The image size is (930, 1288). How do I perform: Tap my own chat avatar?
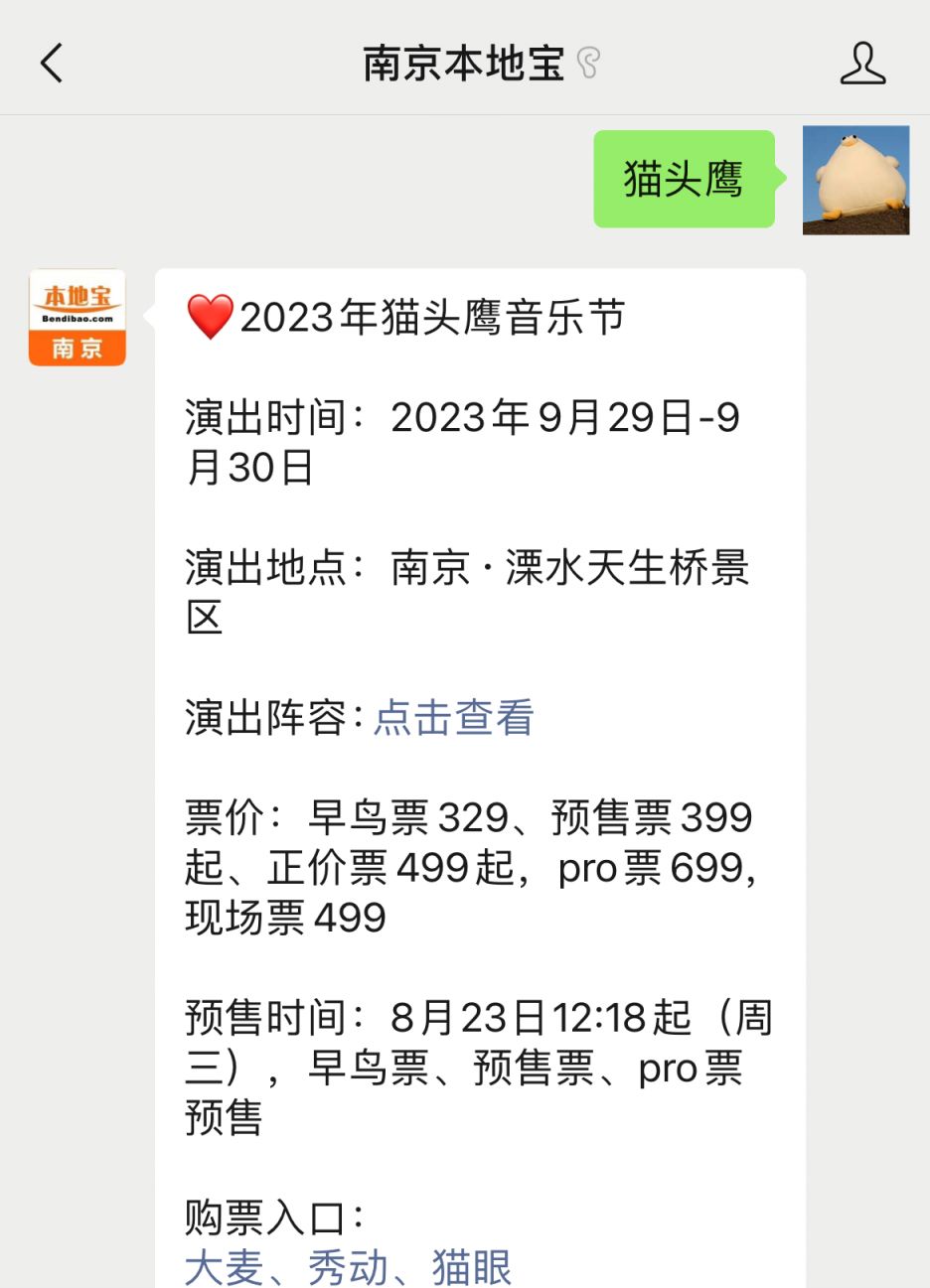[x=855, y=180]
